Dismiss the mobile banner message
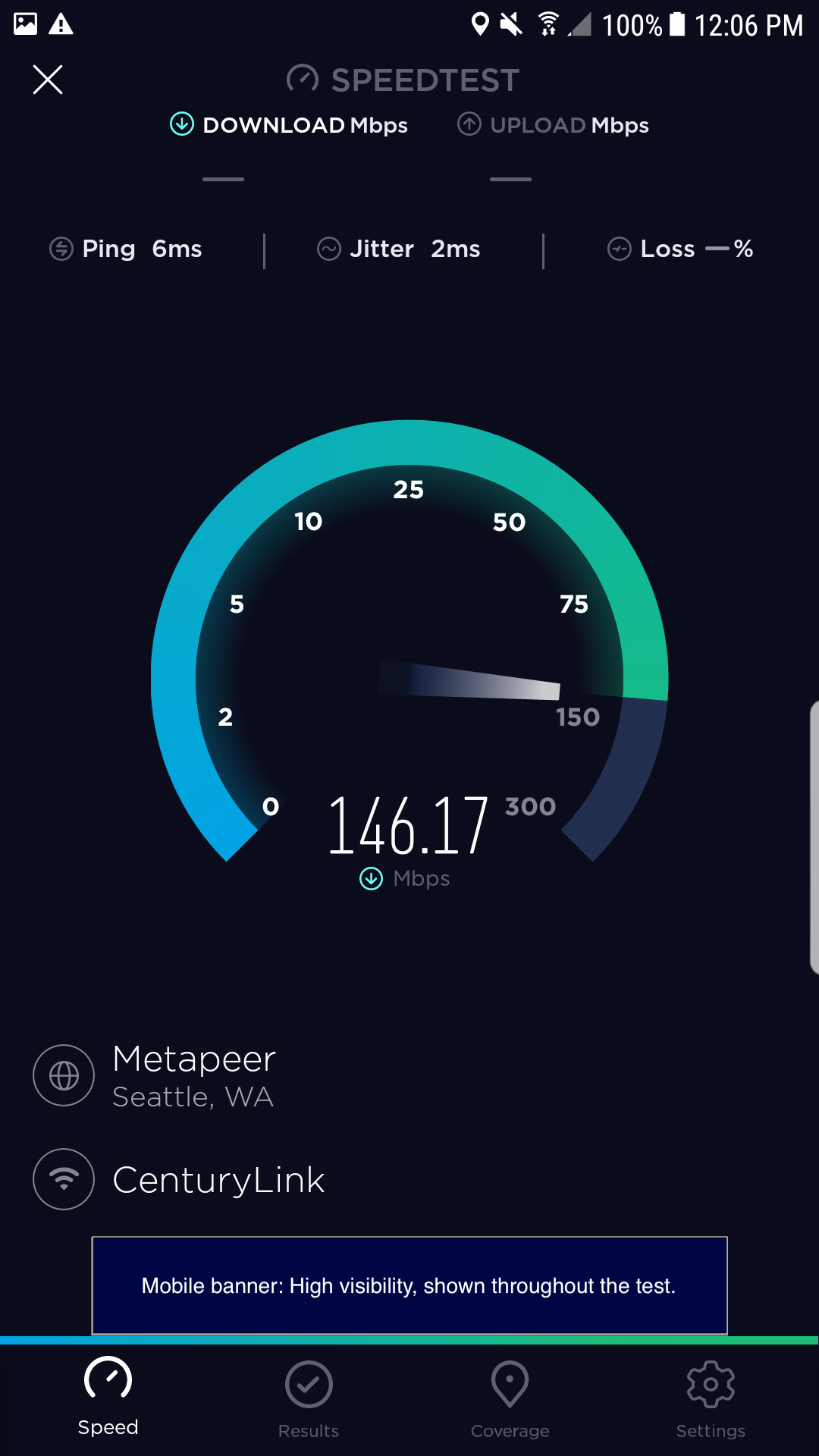The image size is (819, 1456). click(x=409, y=1285)
